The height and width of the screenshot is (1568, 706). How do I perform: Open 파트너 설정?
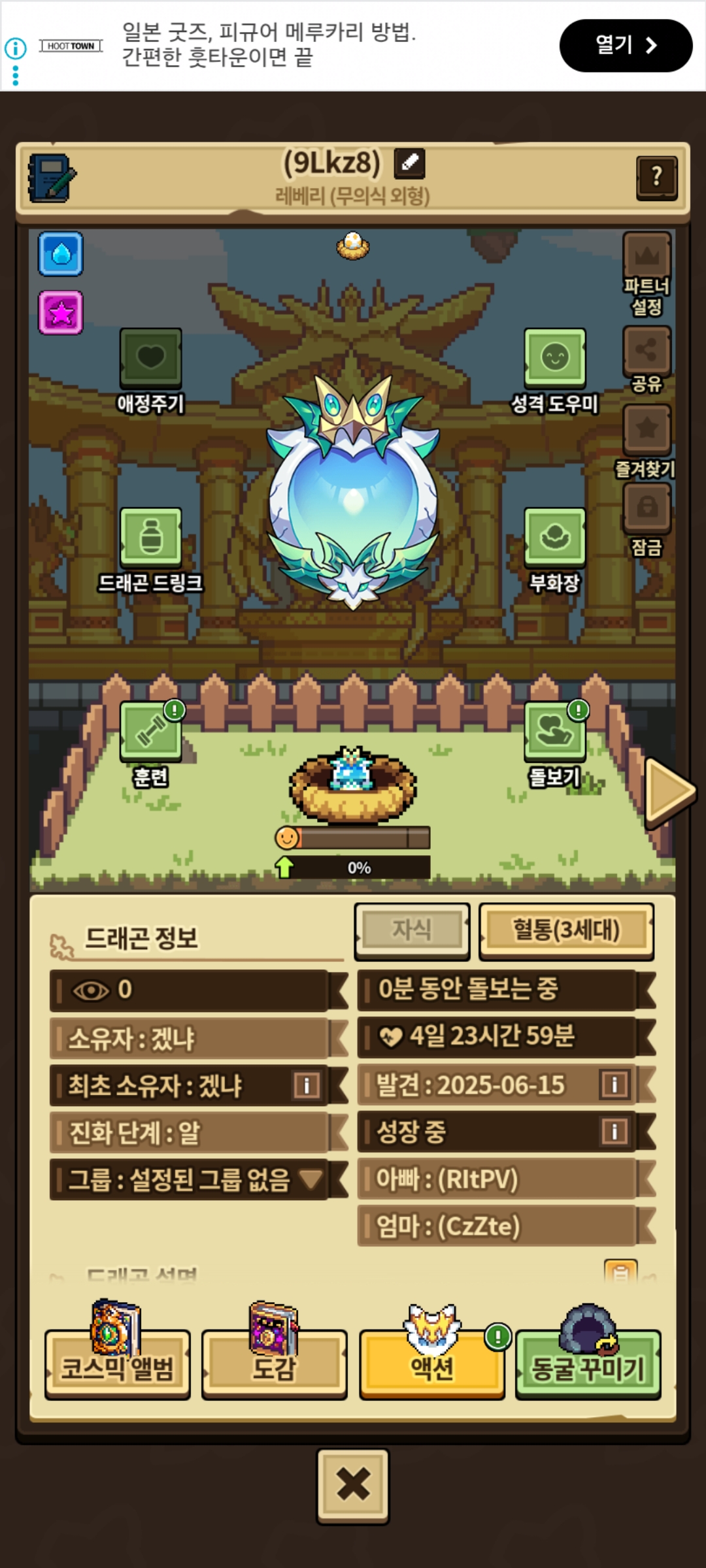(x=647, y=274)
